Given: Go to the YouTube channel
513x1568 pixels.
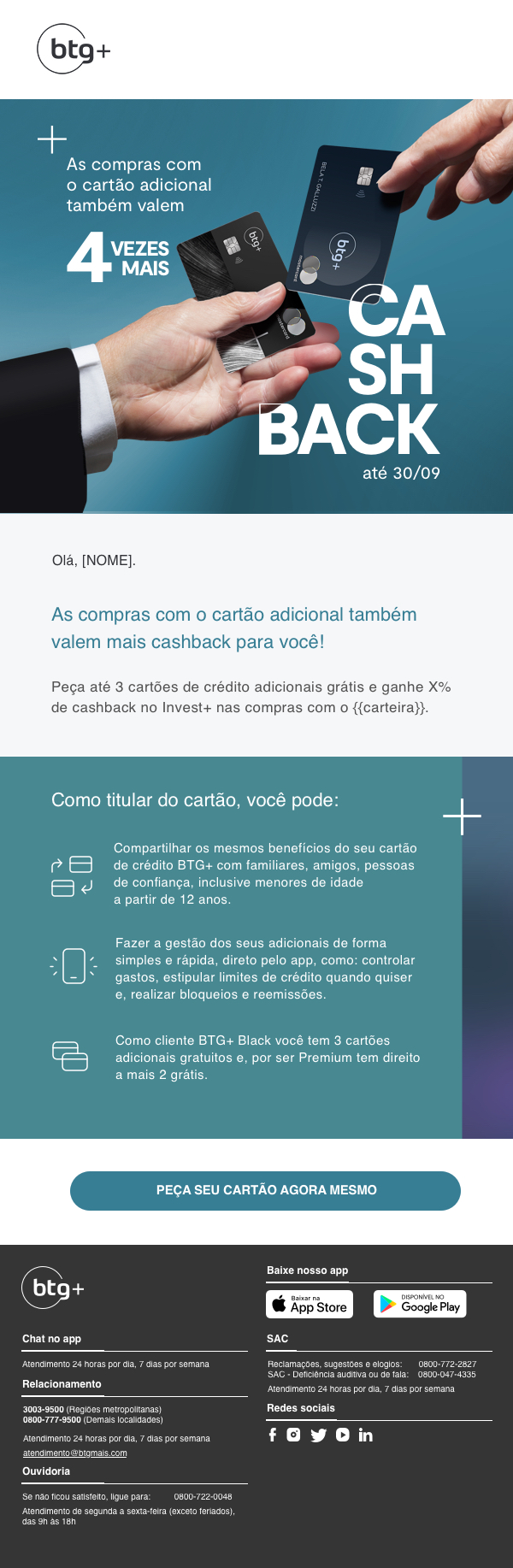Looking at the screenshot, I should (342, 1435).
